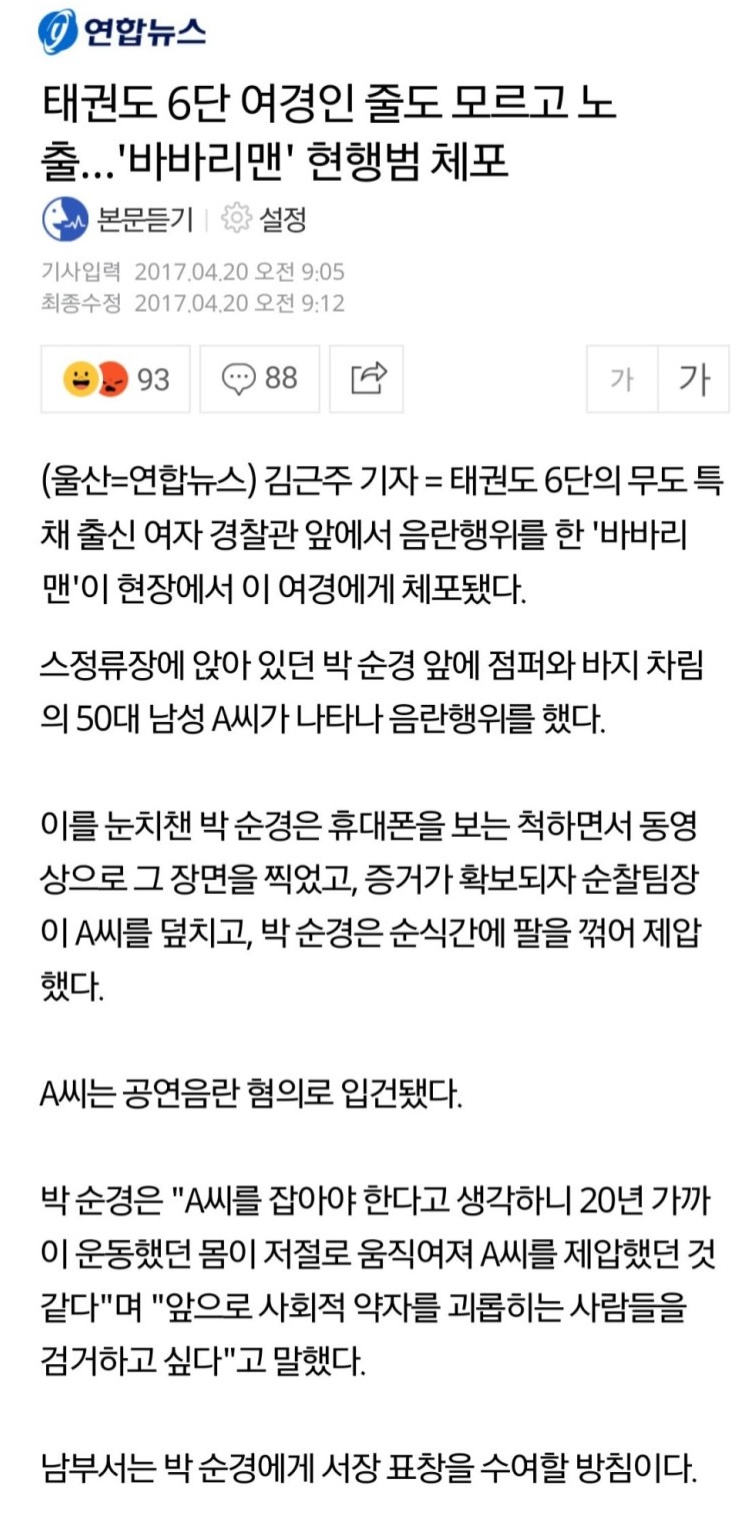Decrease font size with the small 가

[x=622, y=379]
